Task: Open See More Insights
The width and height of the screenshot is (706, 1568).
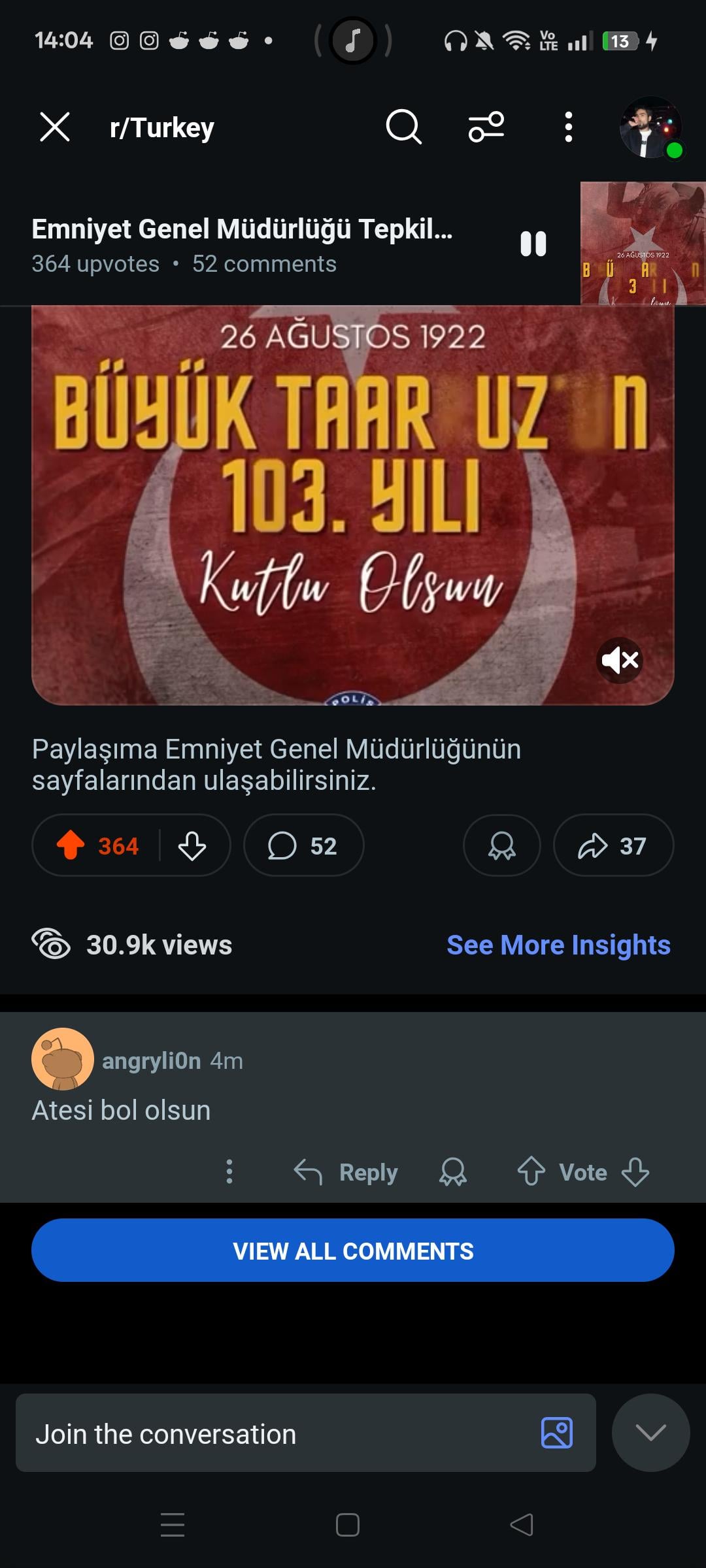Action: 558,945
